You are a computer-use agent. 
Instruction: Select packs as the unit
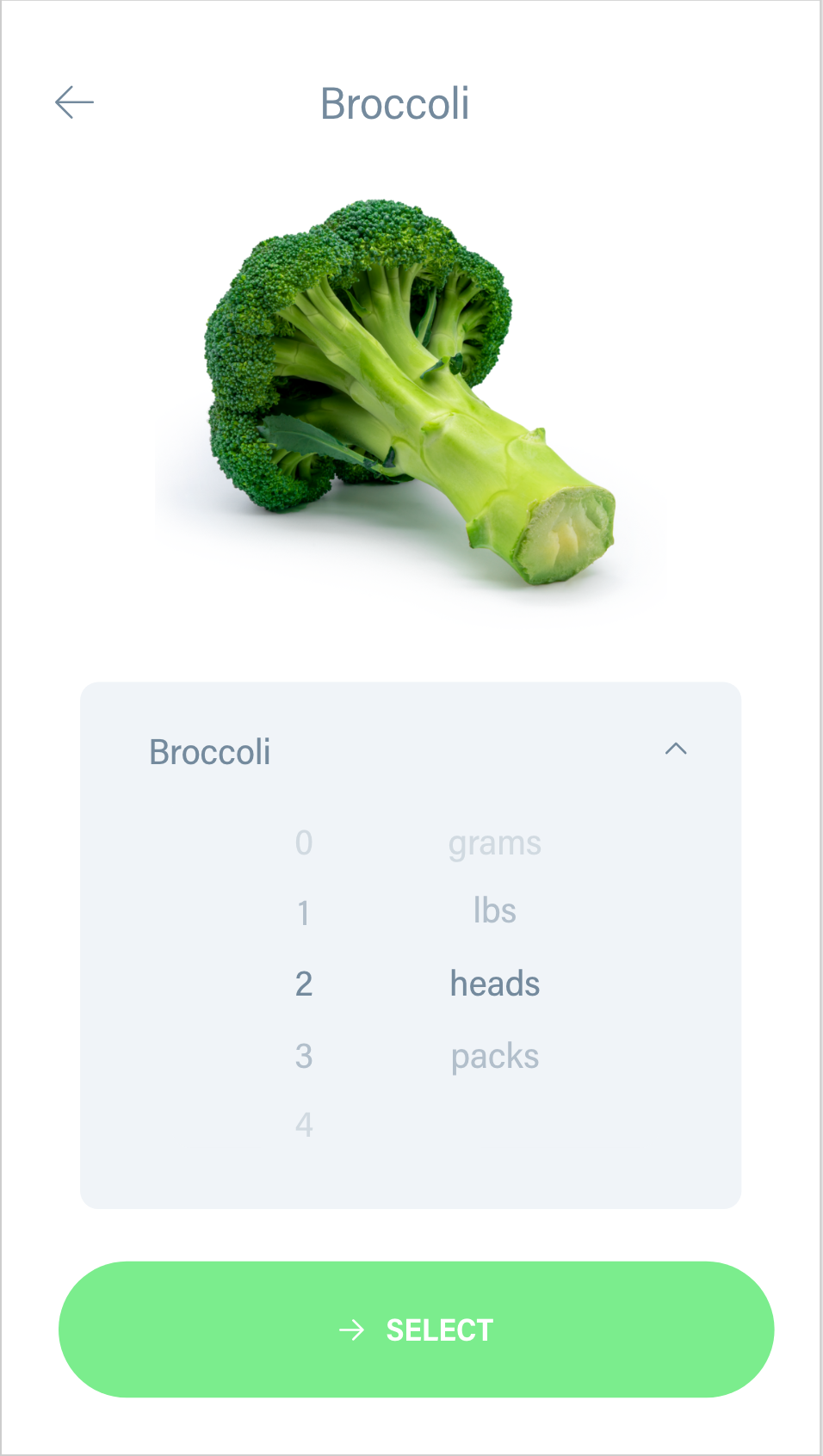(x=495, y=1058)
